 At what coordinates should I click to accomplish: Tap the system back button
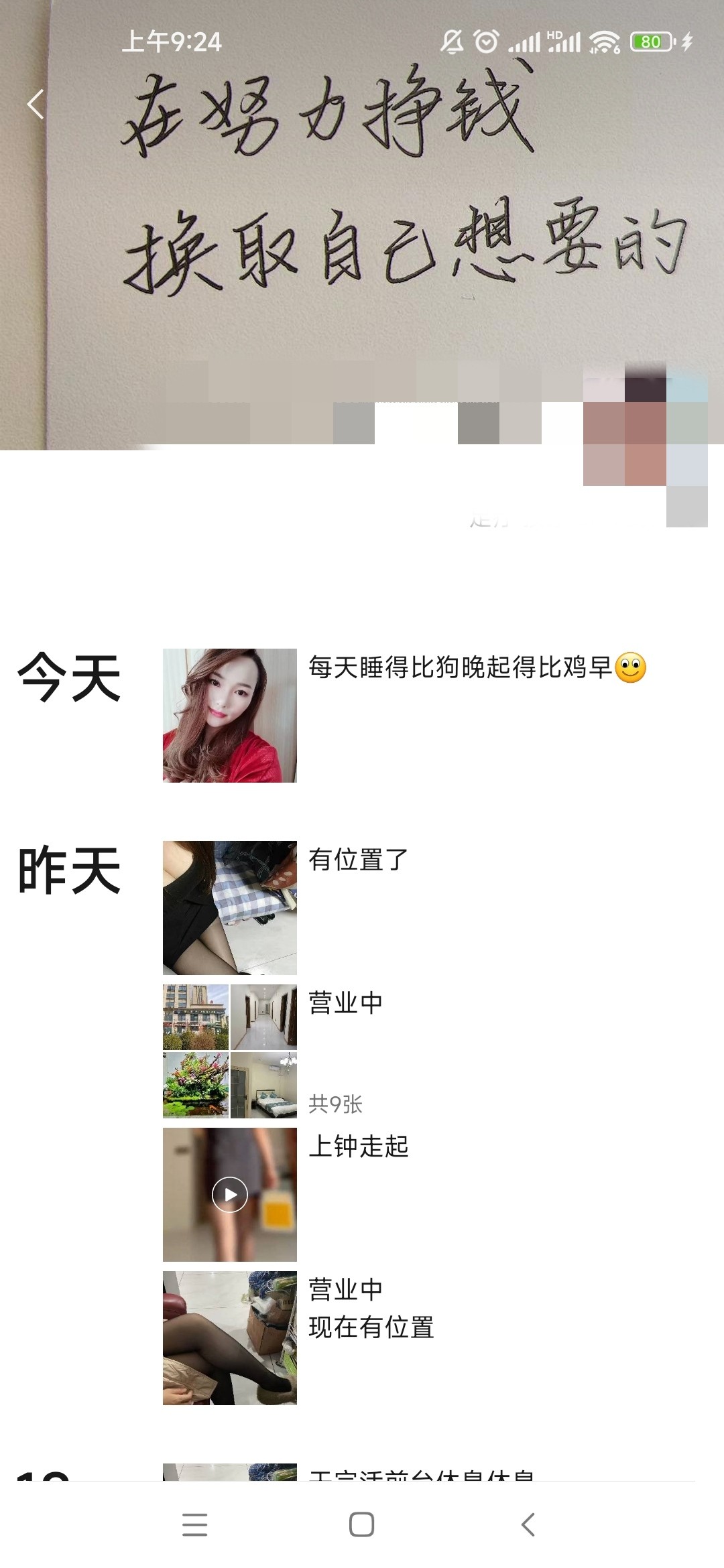click(528, 1524)
